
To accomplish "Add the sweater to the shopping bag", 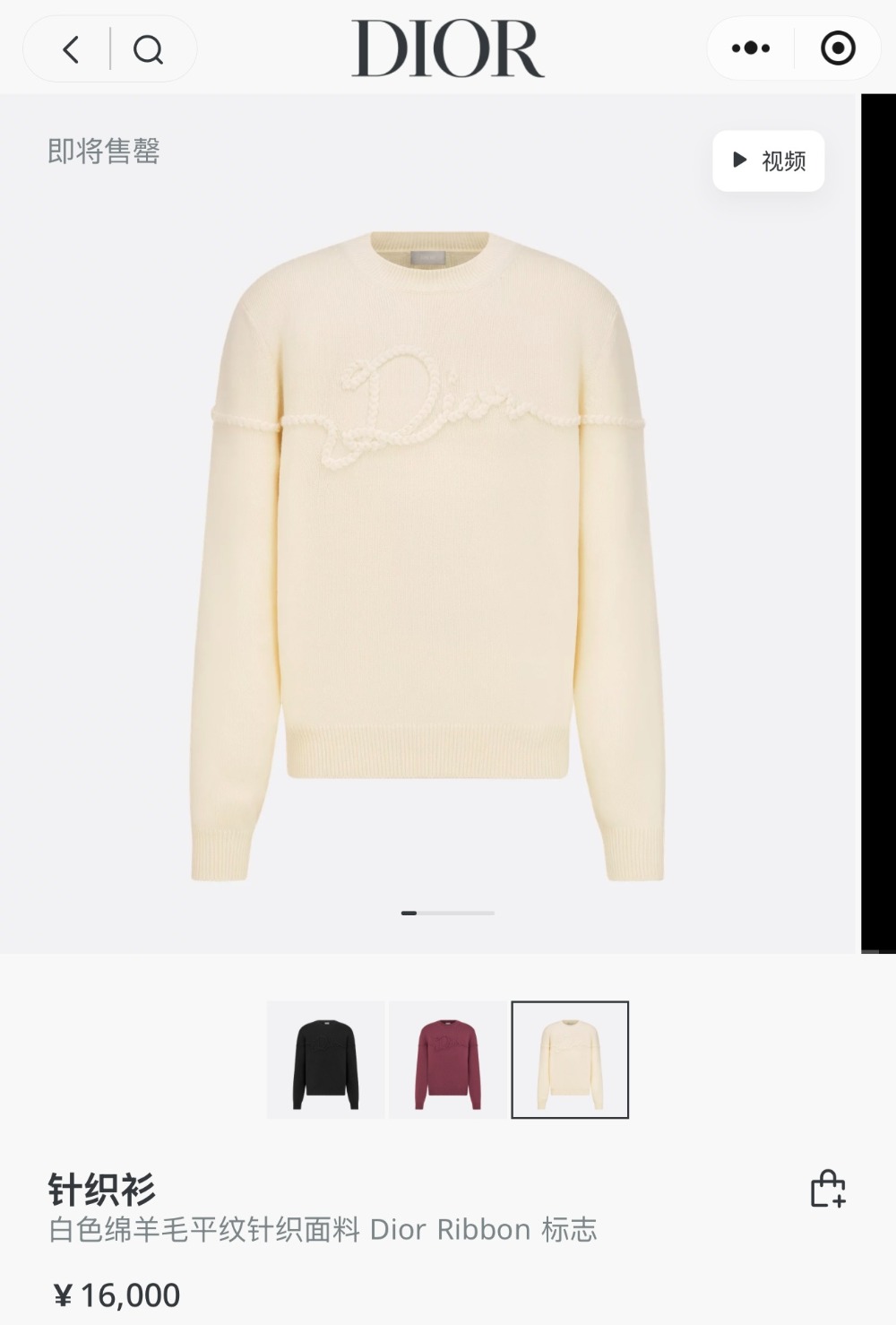I will click(x=827, y=1190).
